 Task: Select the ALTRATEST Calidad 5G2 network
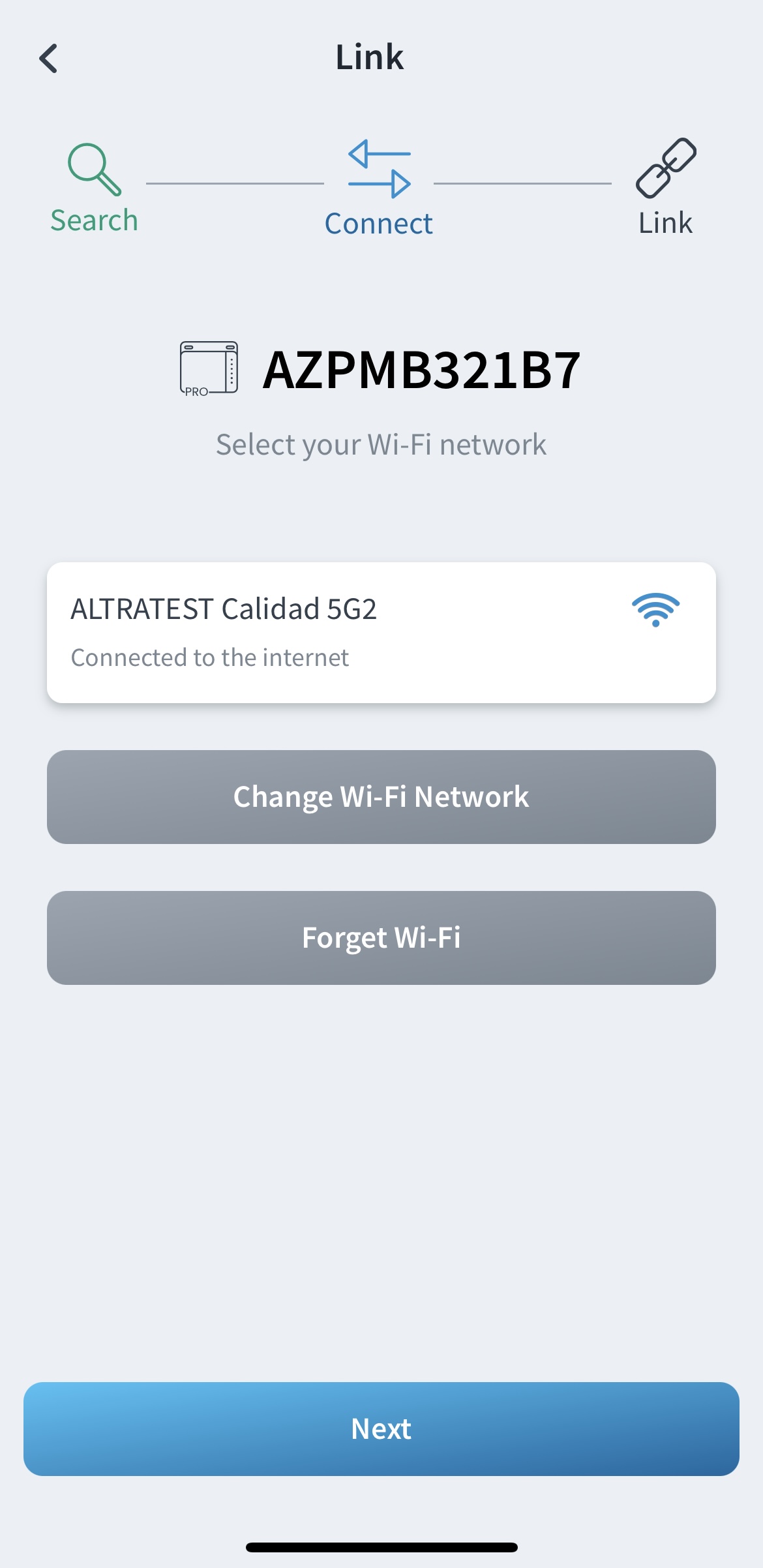tap(381, 632)
